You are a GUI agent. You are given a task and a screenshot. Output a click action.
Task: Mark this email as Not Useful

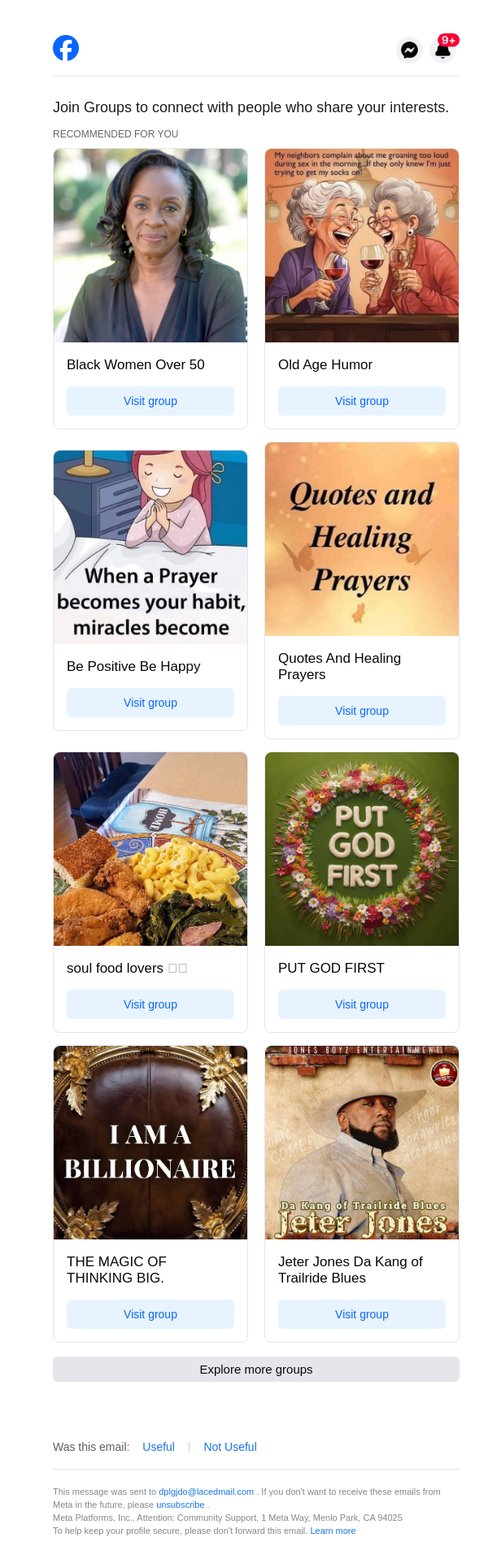pyautogui.click(x=230, y=1447)
